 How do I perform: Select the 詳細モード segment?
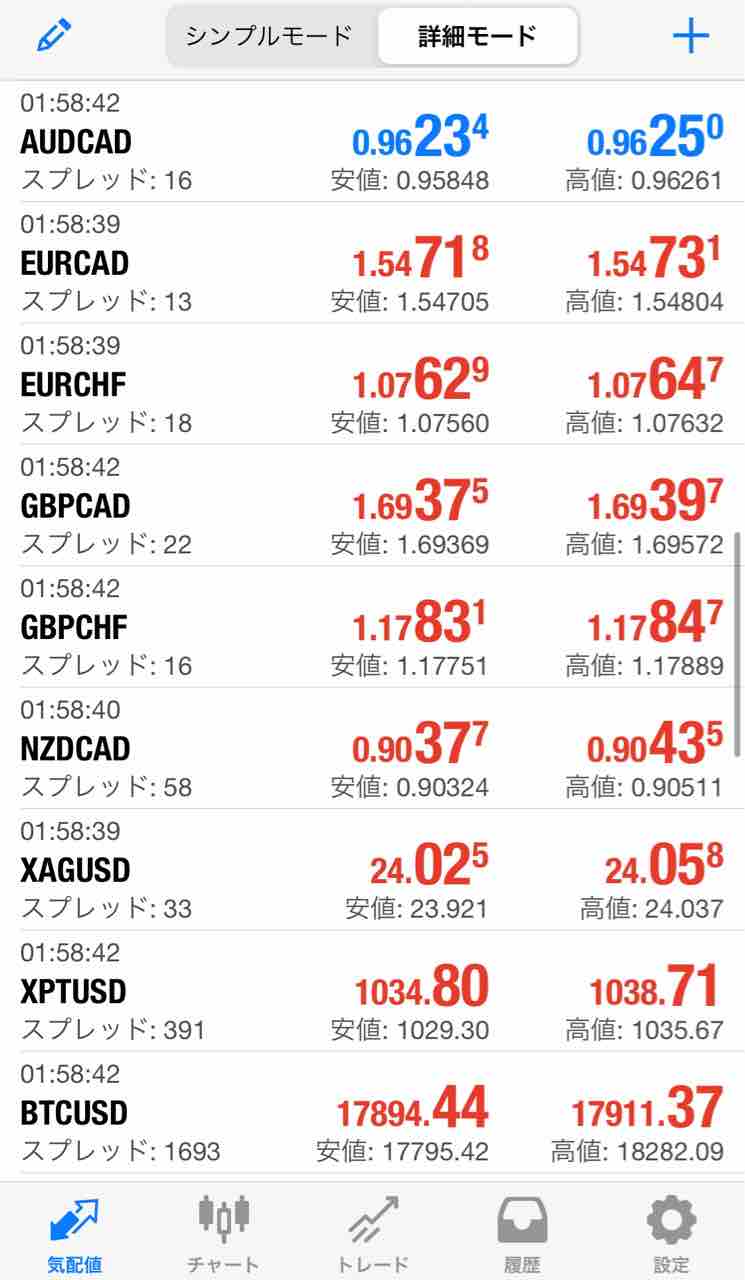tap(477, 37)
